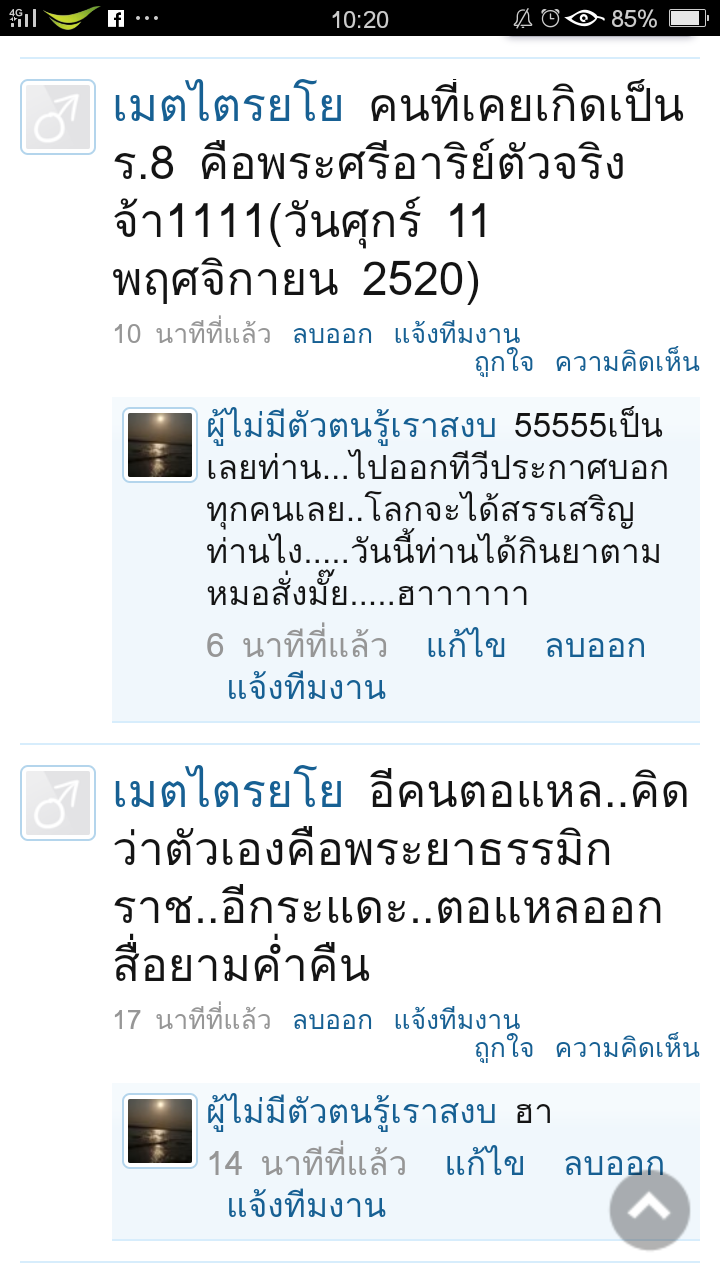Report the ตอแหล post to แจ้งทีมงาน
Image resolution: width=720 pixels, height=1280 pixels.
tap(457, 1020)
